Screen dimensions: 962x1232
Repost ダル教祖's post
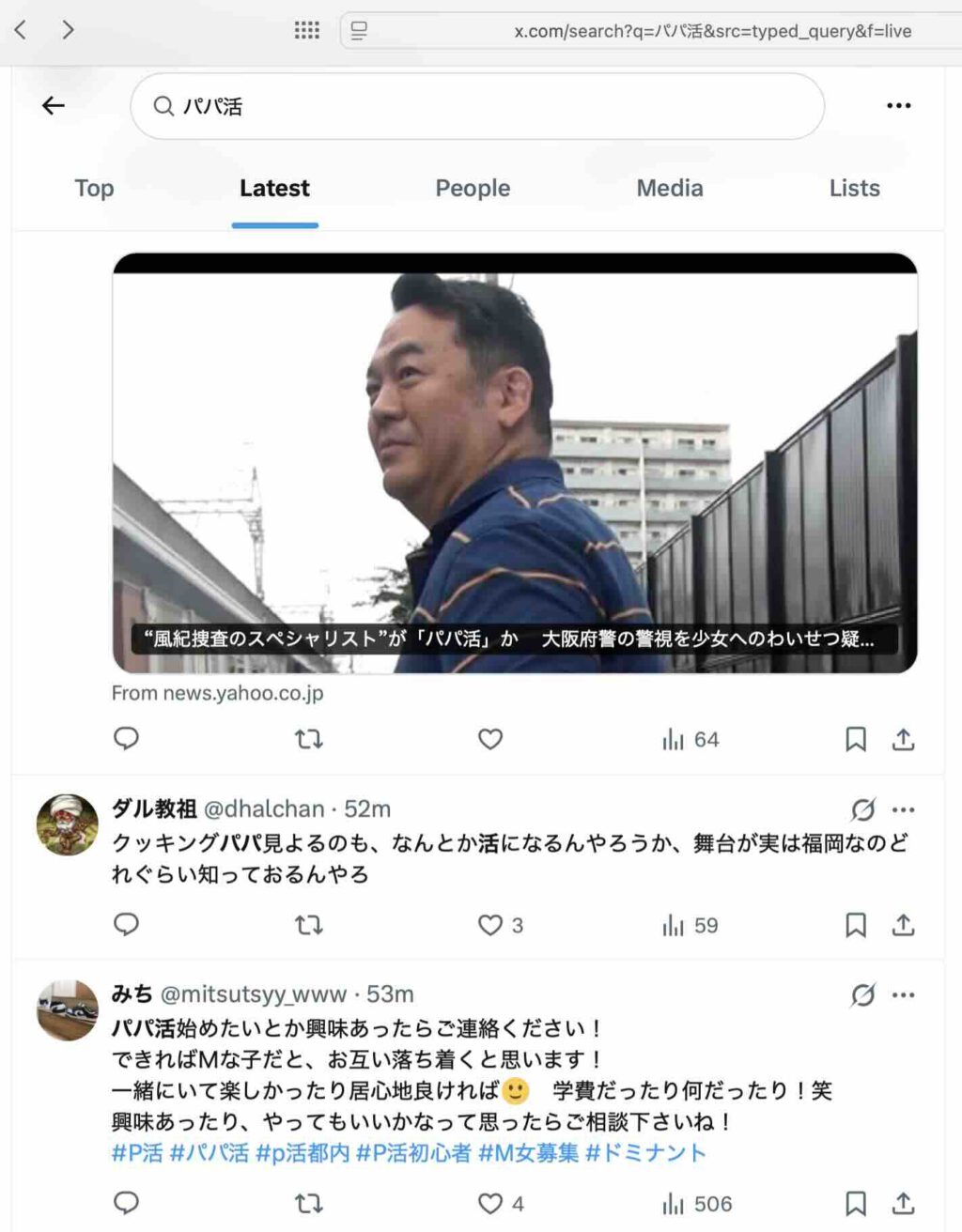coord(308,925)
